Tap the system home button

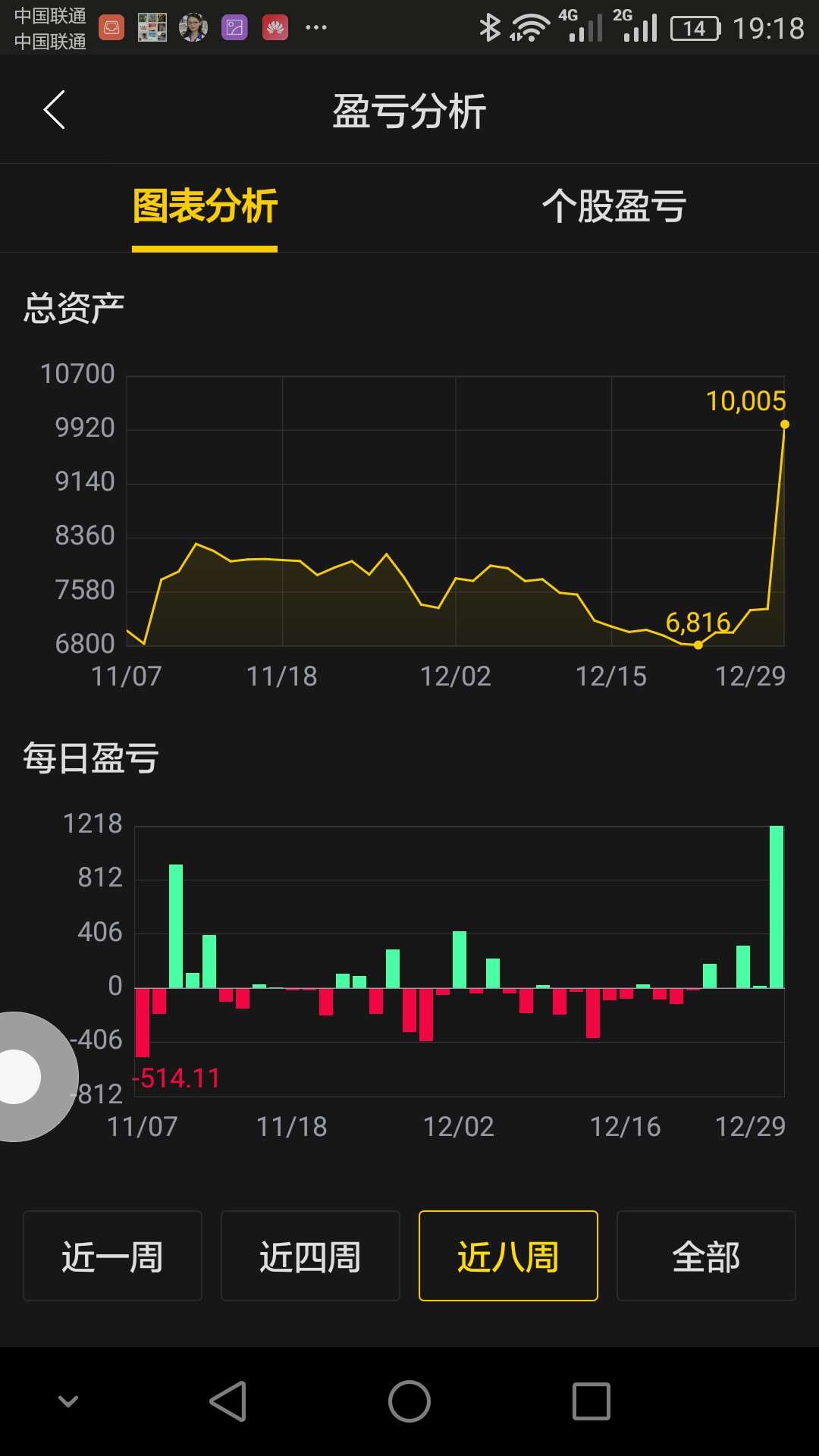click(x=409, y=1401)
